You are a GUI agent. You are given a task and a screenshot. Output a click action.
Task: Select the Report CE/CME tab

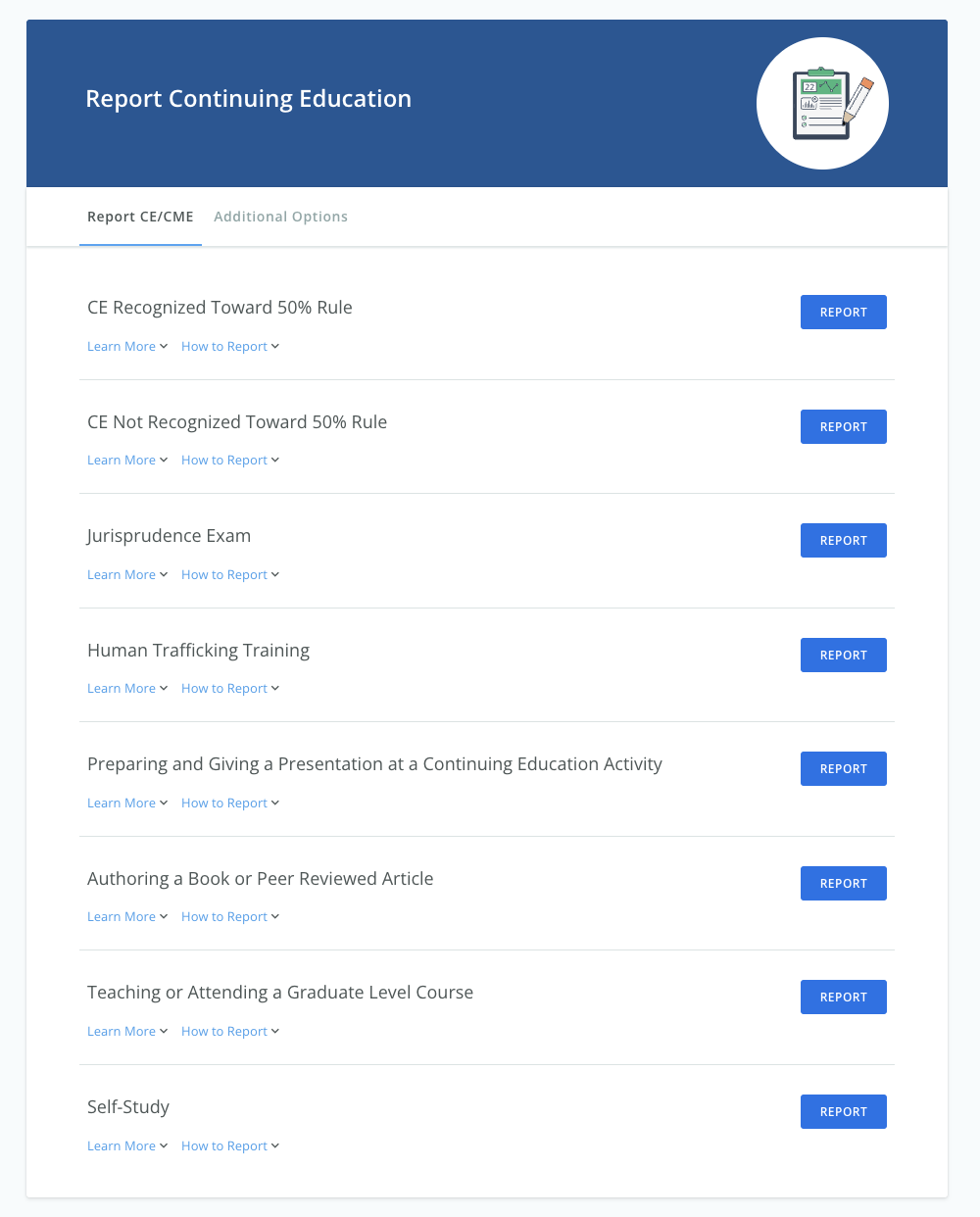point(140,217)
